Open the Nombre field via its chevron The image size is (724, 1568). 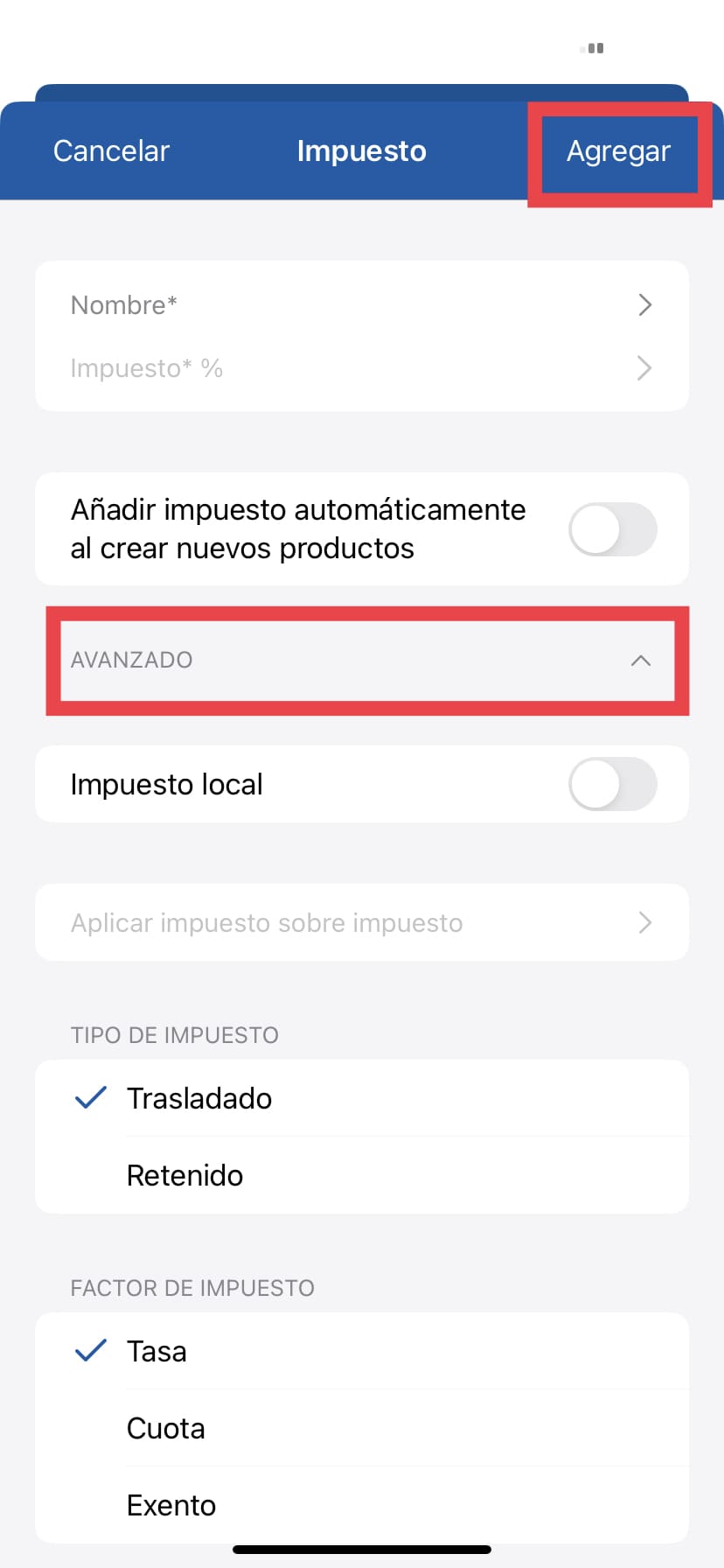tap(644, 304)
